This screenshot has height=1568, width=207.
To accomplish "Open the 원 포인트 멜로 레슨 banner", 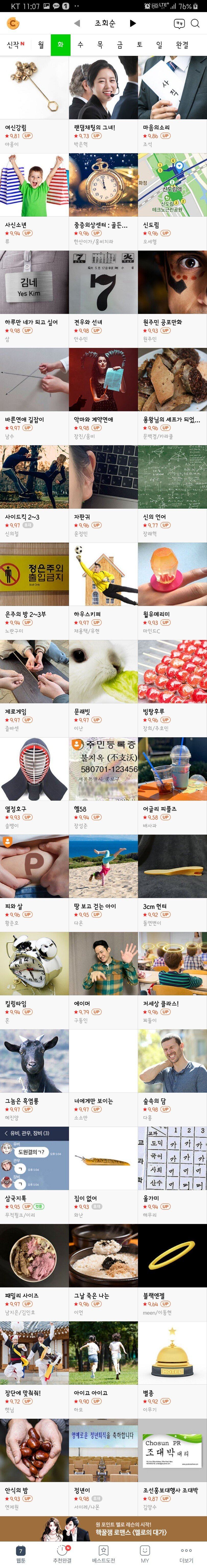I will click(x=103, y=1528).
